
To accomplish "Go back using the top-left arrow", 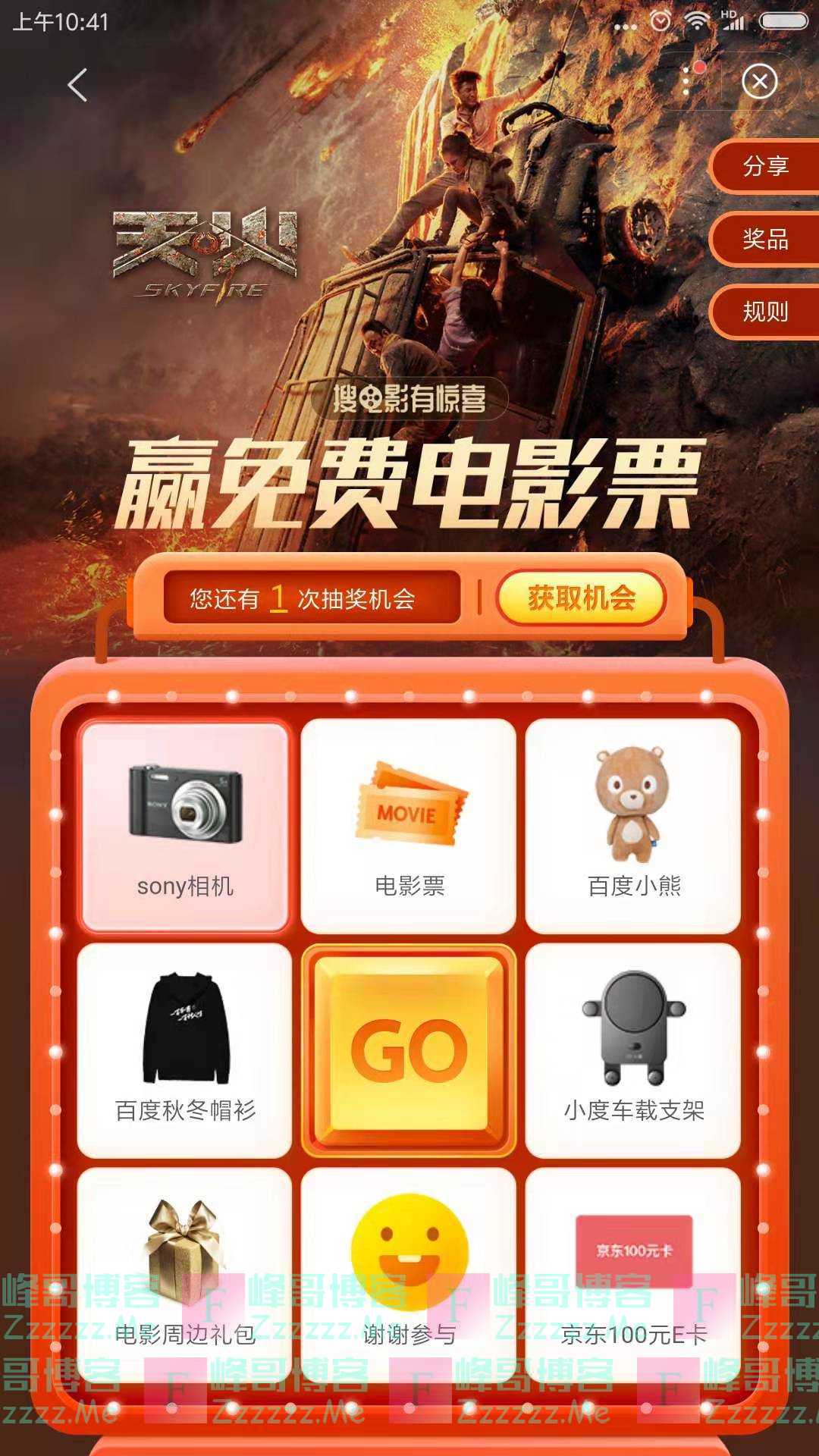I will tap(77, 84).
